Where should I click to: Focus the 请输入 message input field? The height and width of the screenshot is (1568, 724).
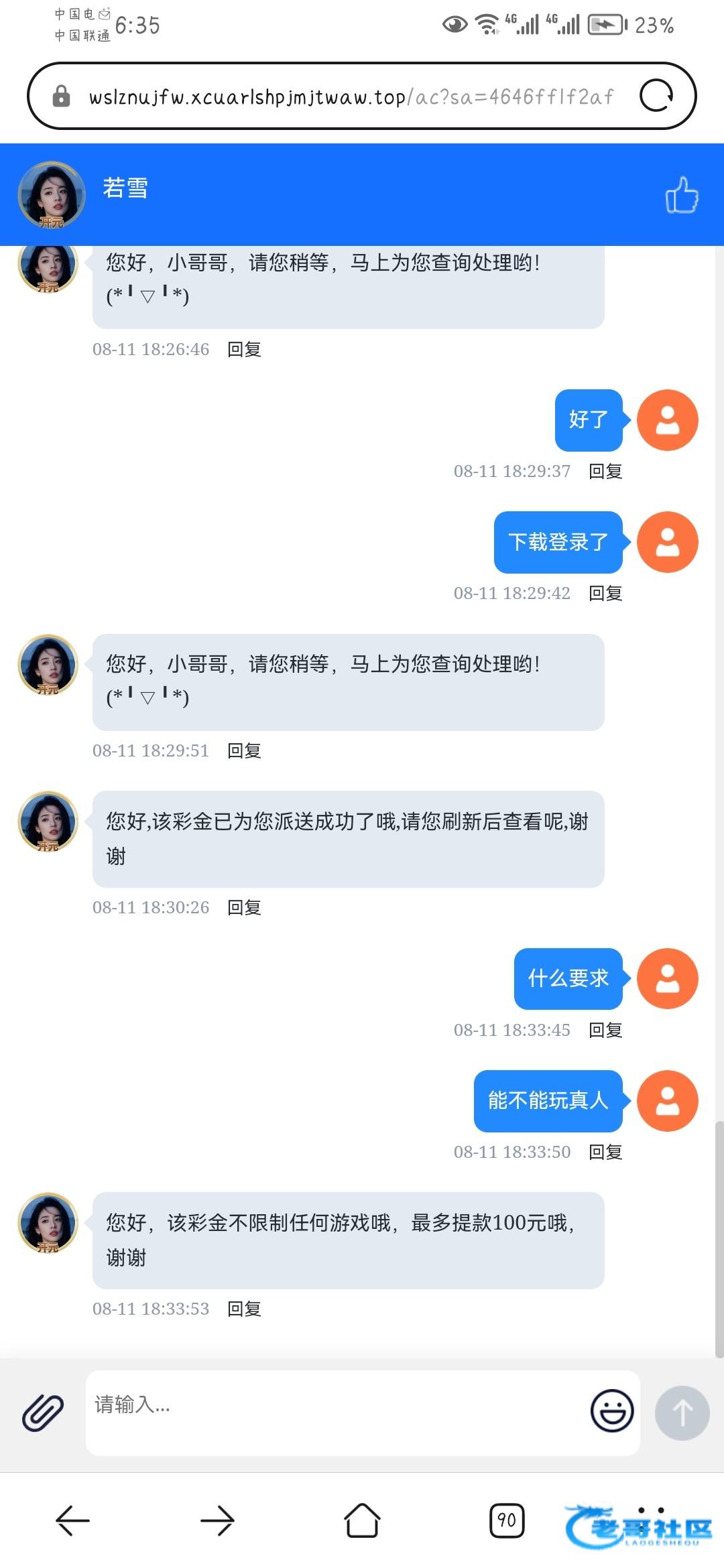(x=335, y=1413)
